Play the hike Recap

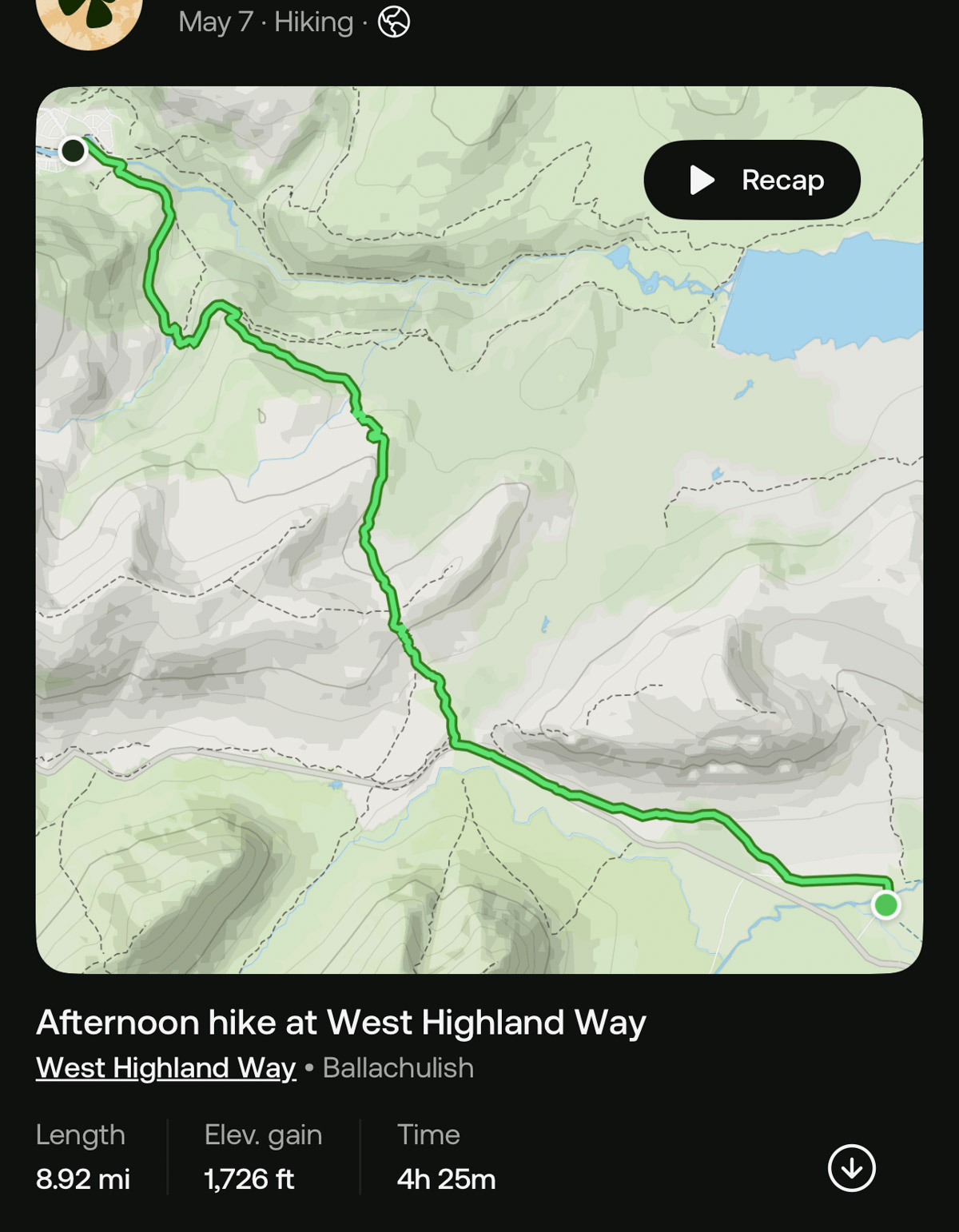point(751,180)
